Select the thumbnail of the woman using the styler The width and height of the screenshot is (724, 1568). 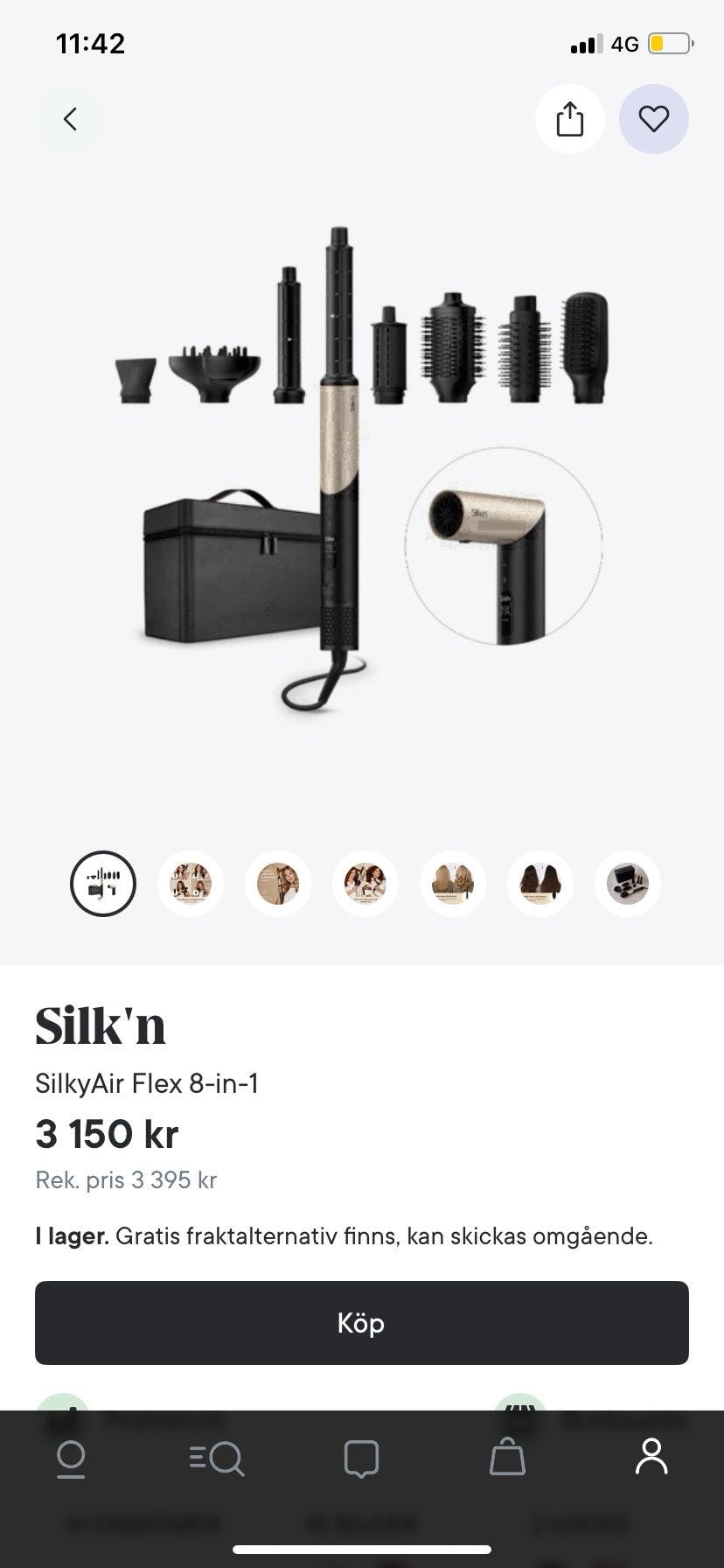(278, 884)
